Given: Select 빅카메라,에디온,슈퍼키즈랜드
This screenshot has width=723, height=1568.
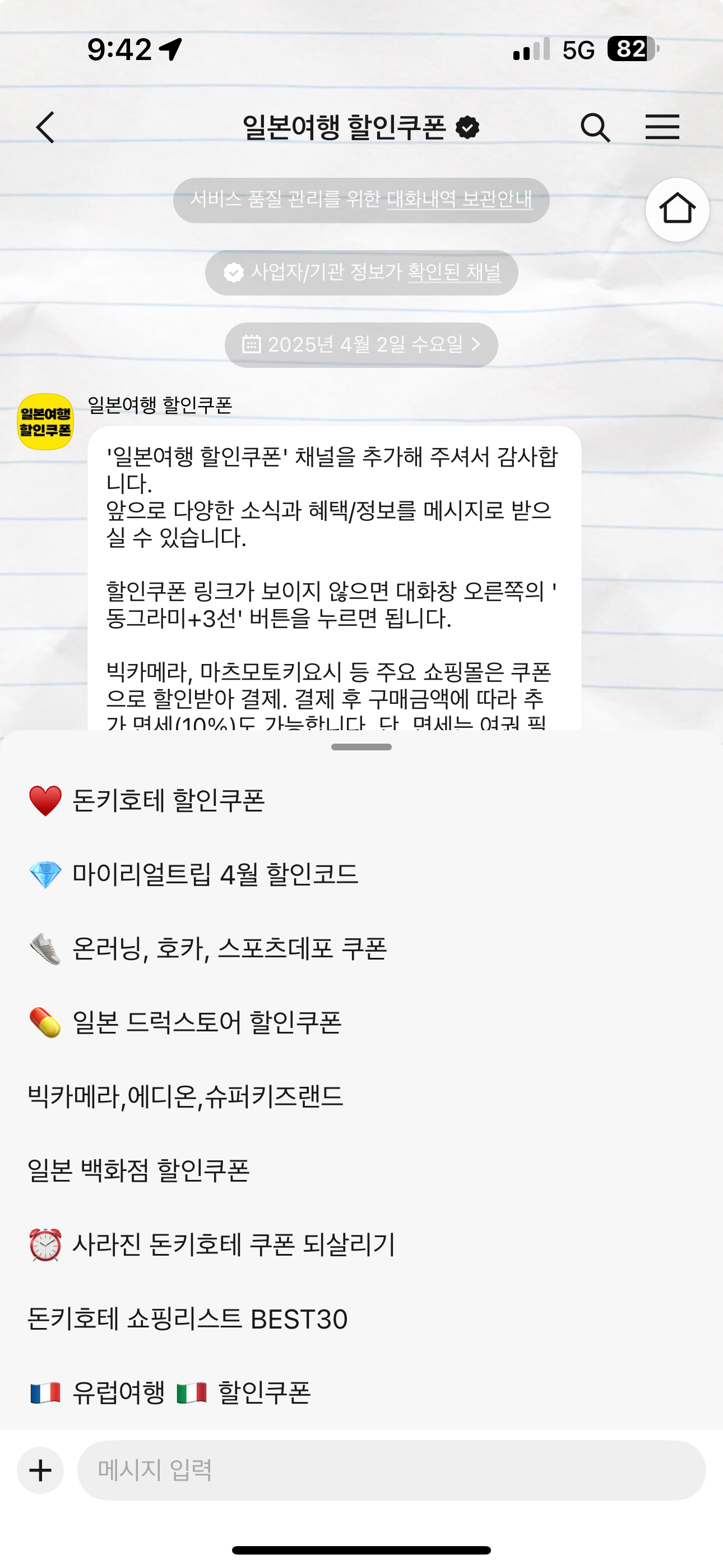Looking at the screenshot, I should coord(186,1097).
